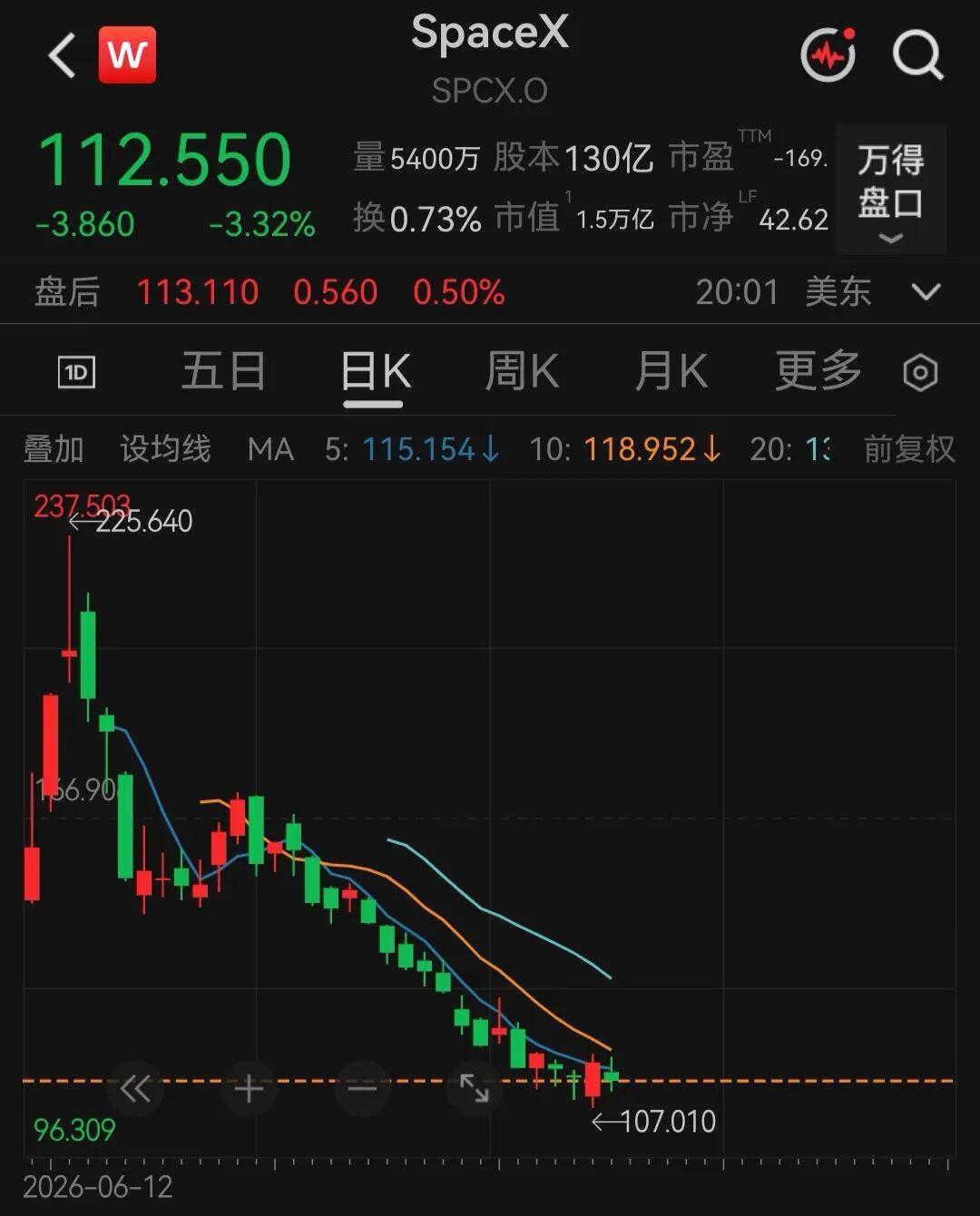Tap the chart's pan-left double arrow

click(135, 1087)
